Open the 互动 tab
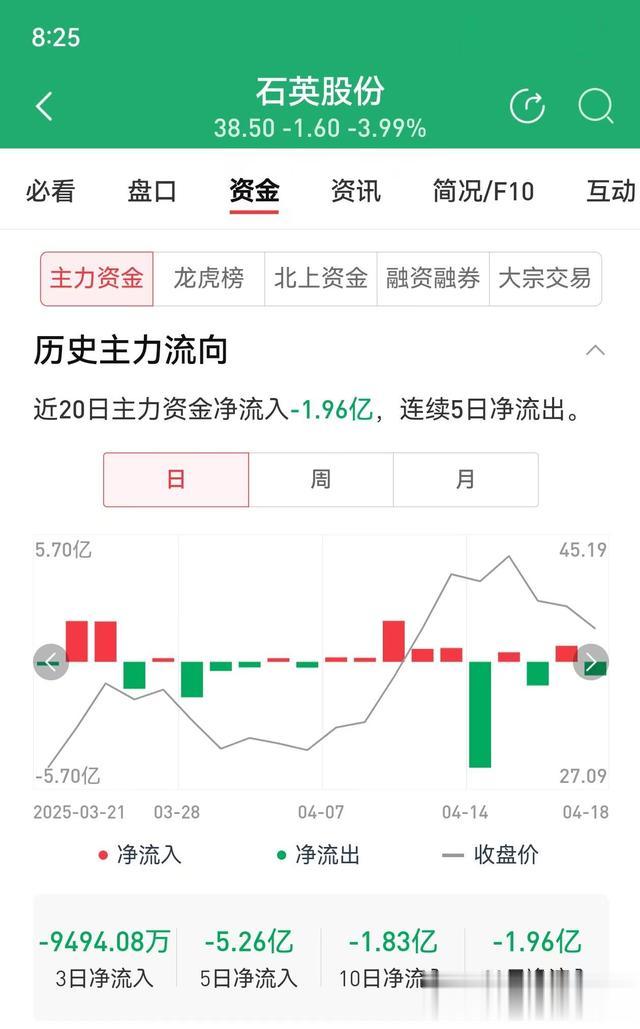This screenshot has width=640, height=1029. coord(610,191)
